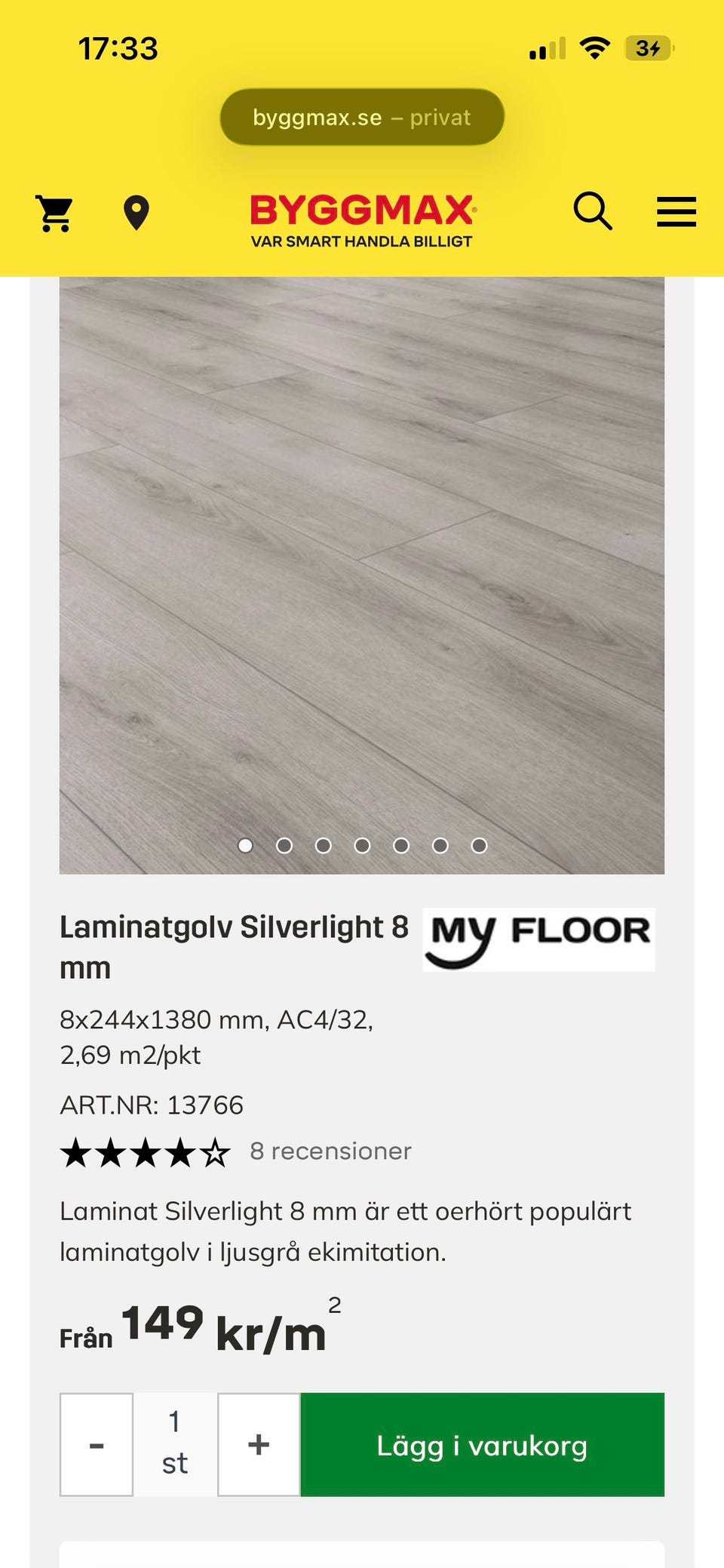724x1568 pixels.
Task: Open the hamburger navigation menu
Action: [676, 212]
